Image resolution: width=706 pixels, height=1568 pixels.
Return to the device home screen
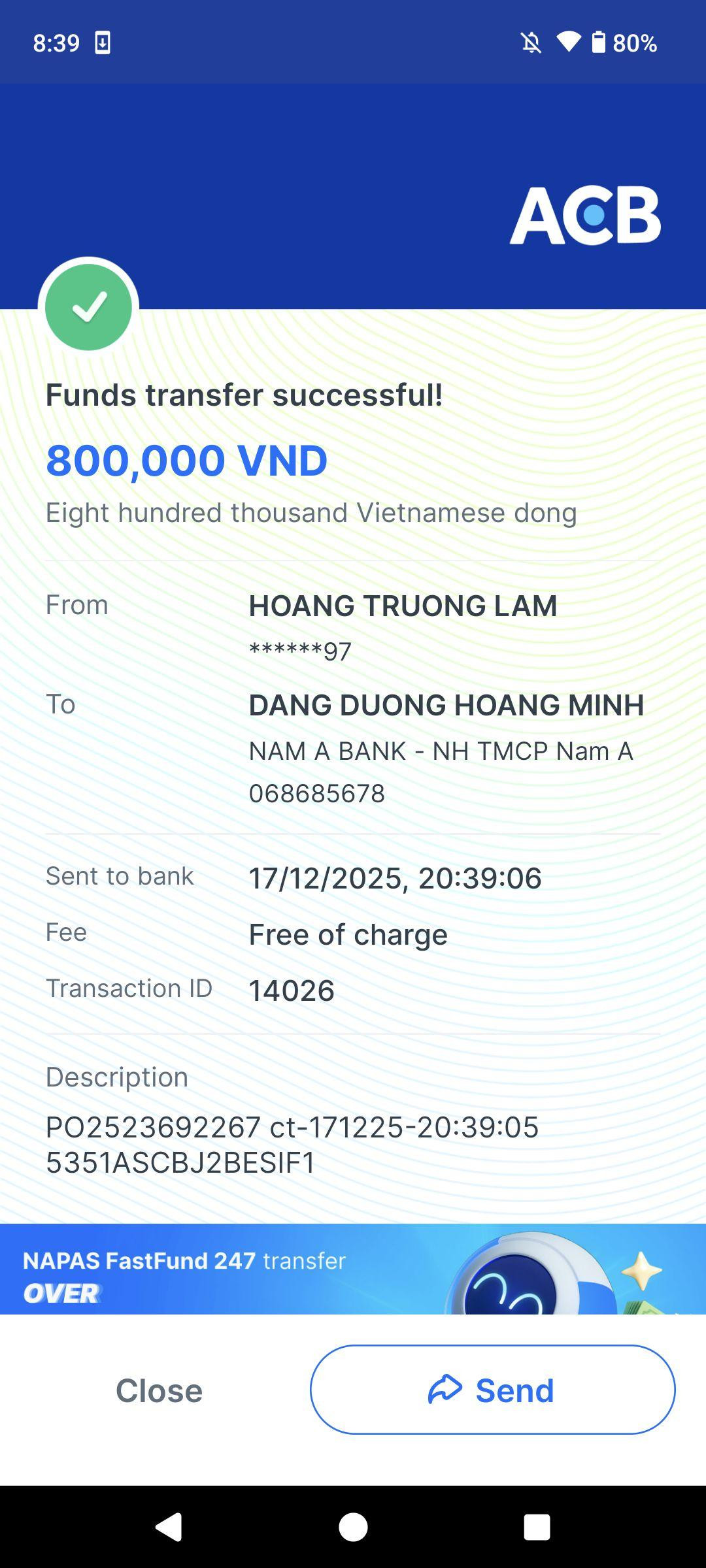(x=353, y=1527)
